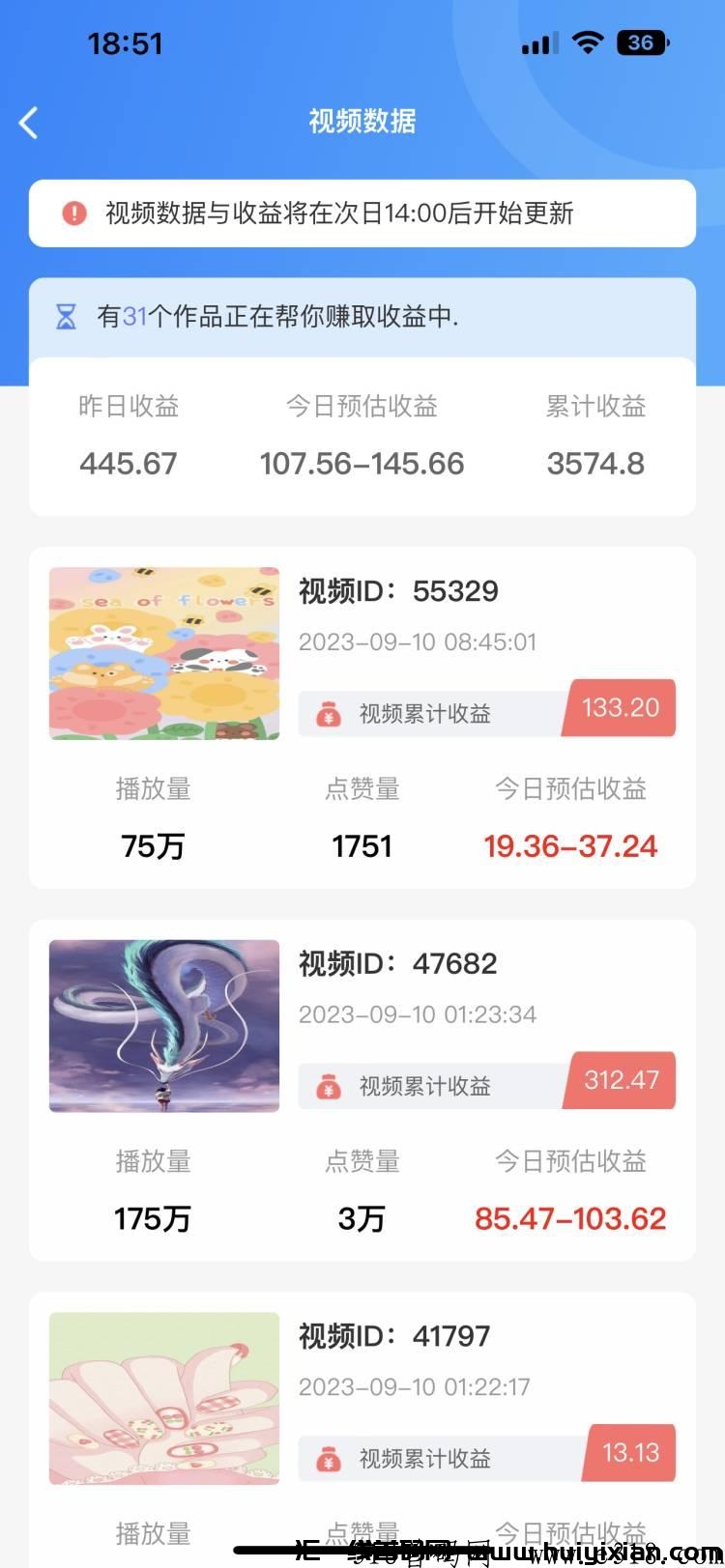The width and height of the screenshot is (725, 1568).
Task: Go back from the 视频数据 page
Action: point(29,123)
